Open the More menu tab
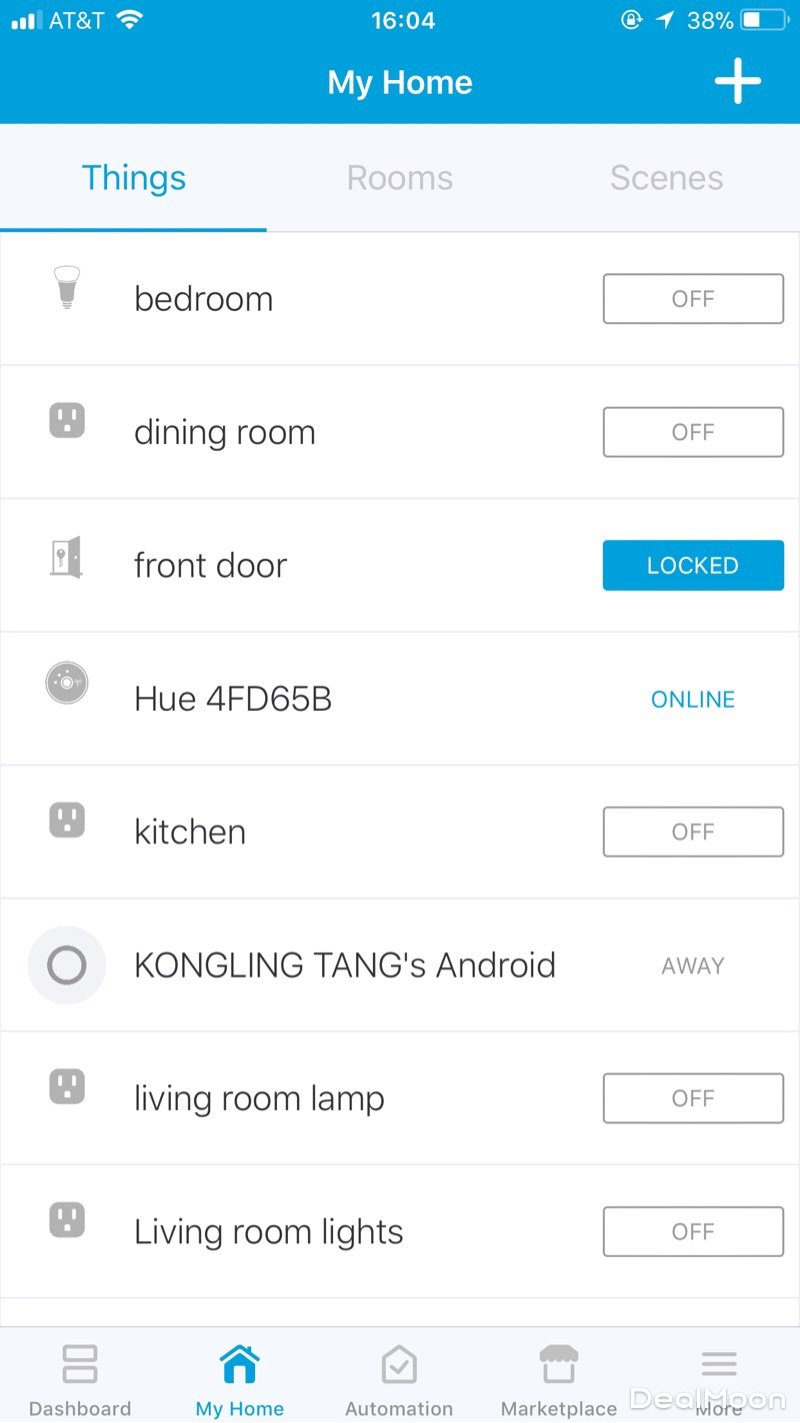 tap(718, 1380)
